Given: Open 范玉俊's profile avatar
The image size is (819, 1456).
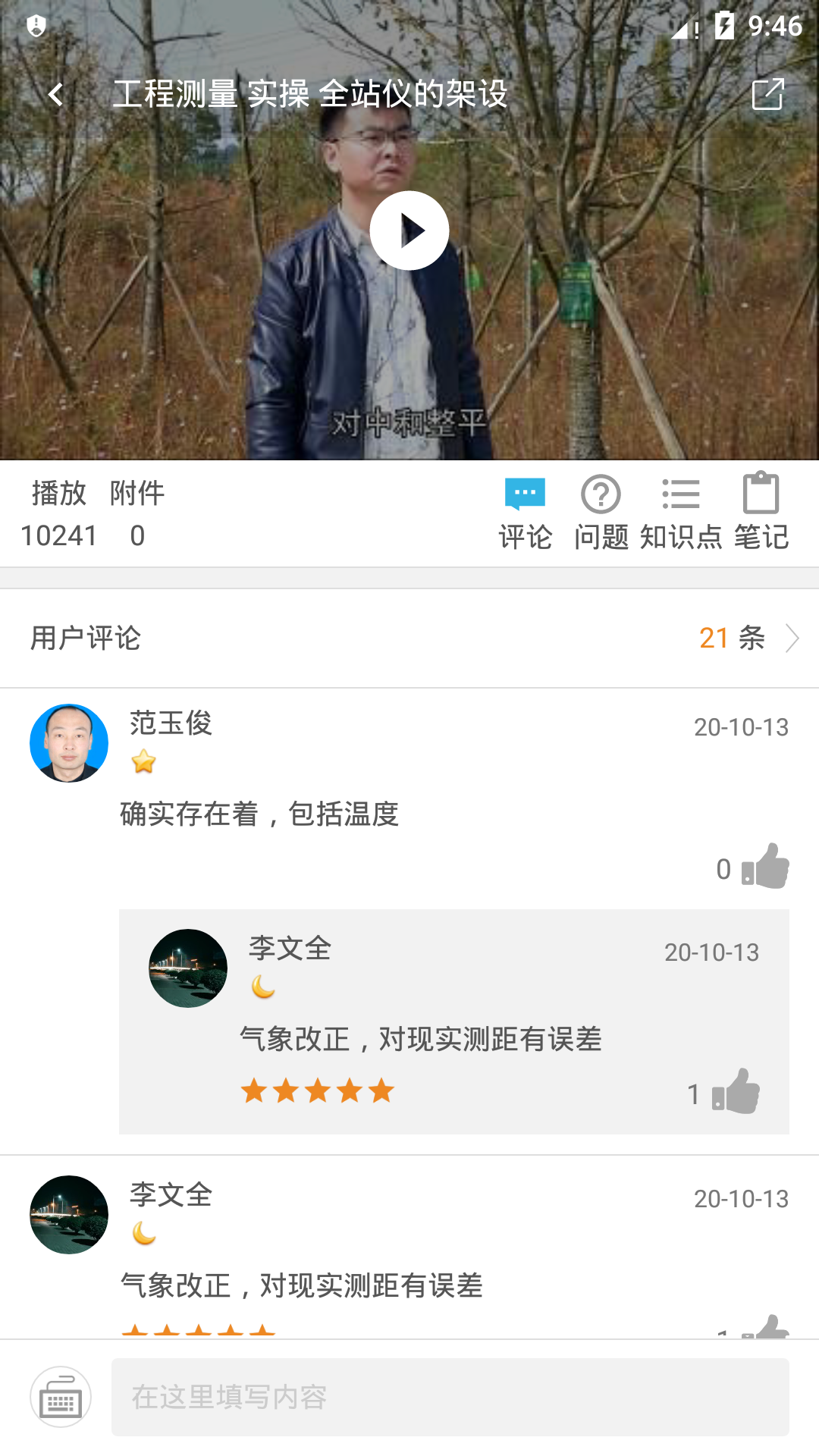Looking at the screenshot, I should [69, 743].
